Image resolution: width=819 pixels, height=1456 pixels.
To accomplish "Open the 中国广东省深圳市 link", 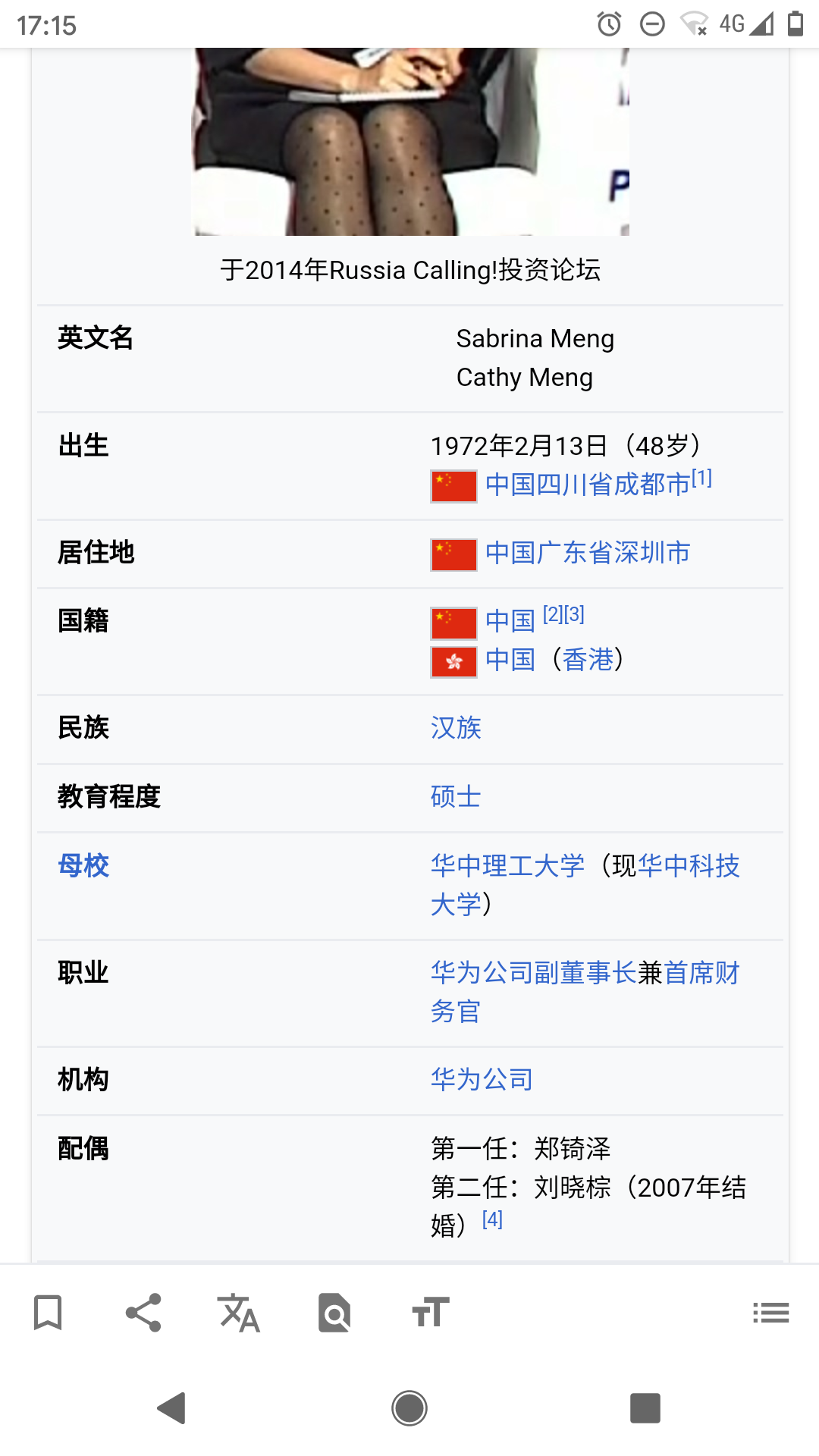I will [x=588, y=553].
